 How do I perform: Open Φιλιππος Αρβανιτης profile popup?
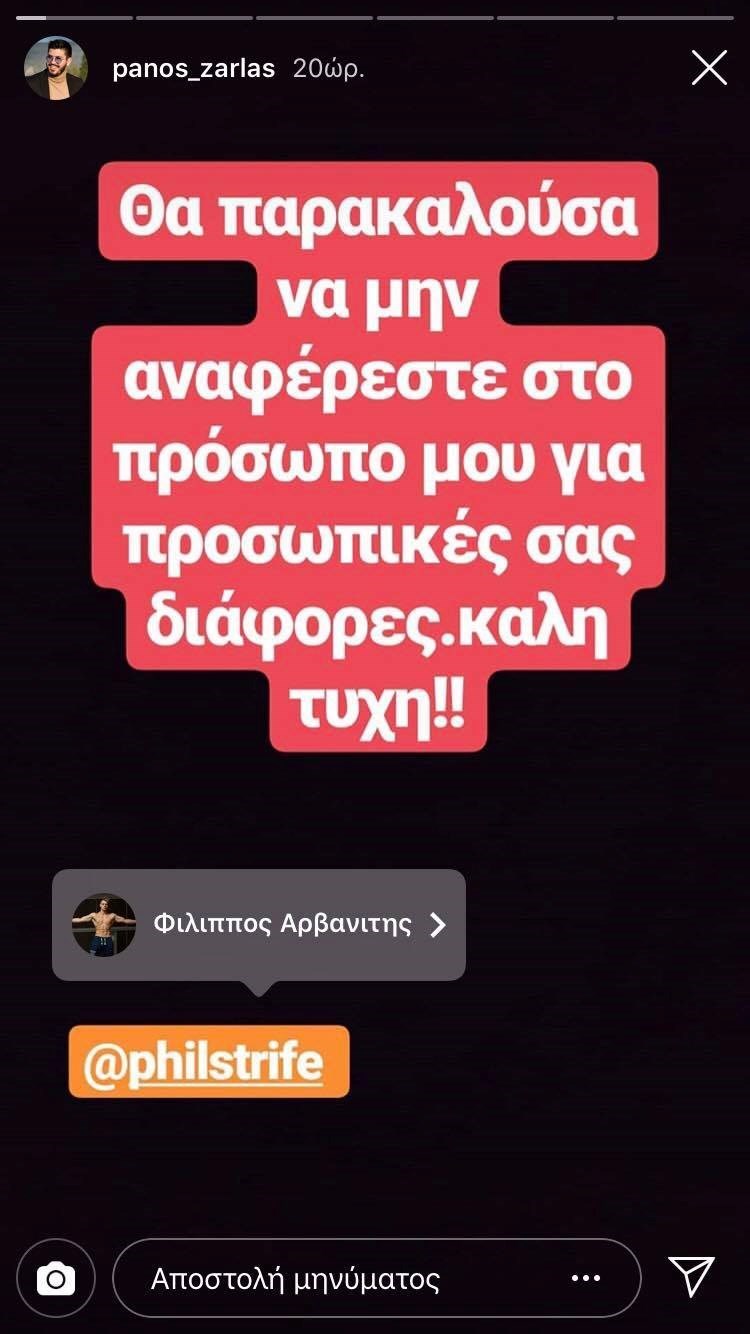point(259,924)
